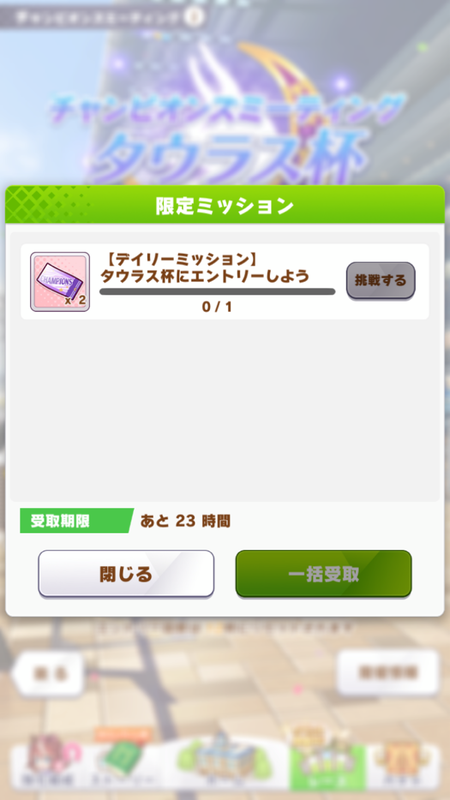Close the dialog with the 閉じる button
This screenshot has height=800, width=450.
(x=126, y=573)
